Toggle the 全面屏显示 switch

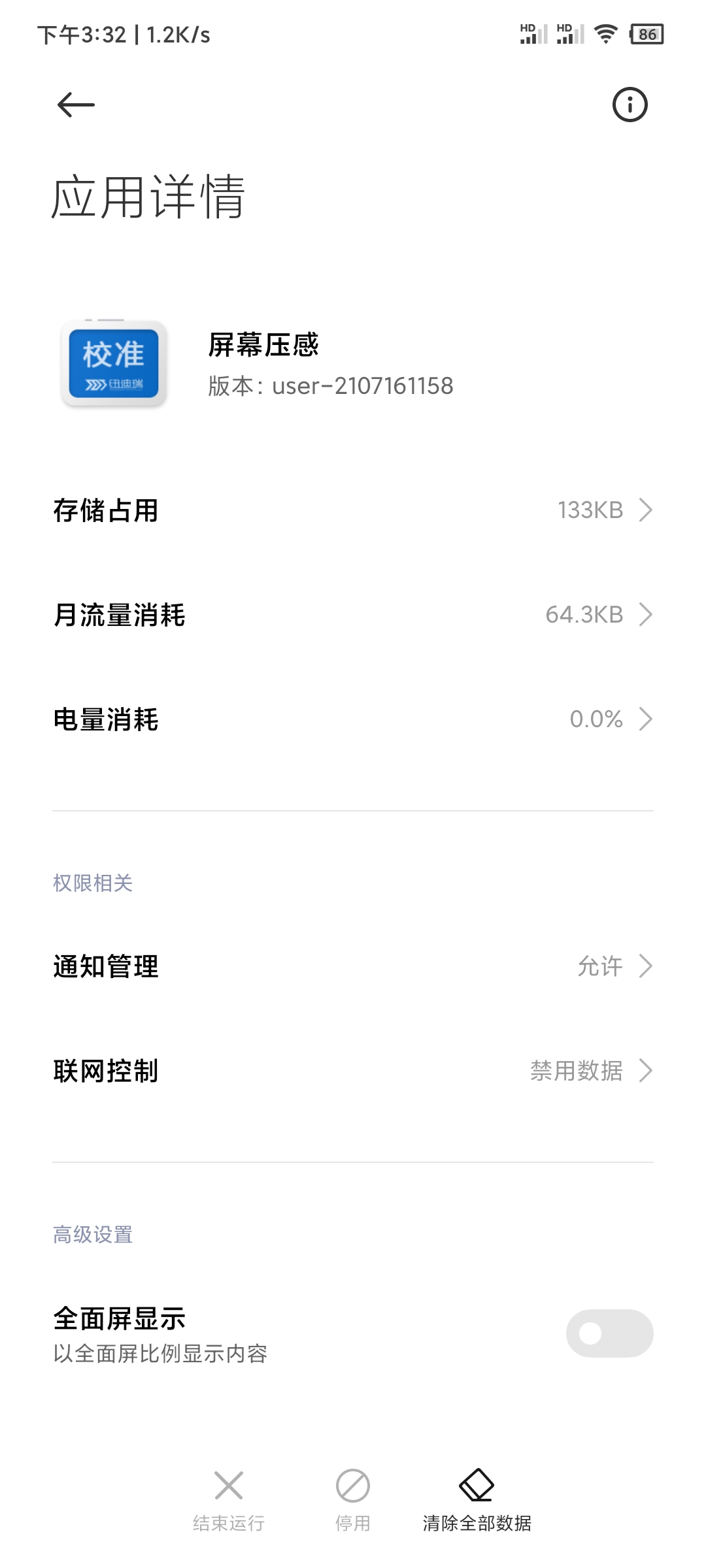click(x=609, y=1333)
